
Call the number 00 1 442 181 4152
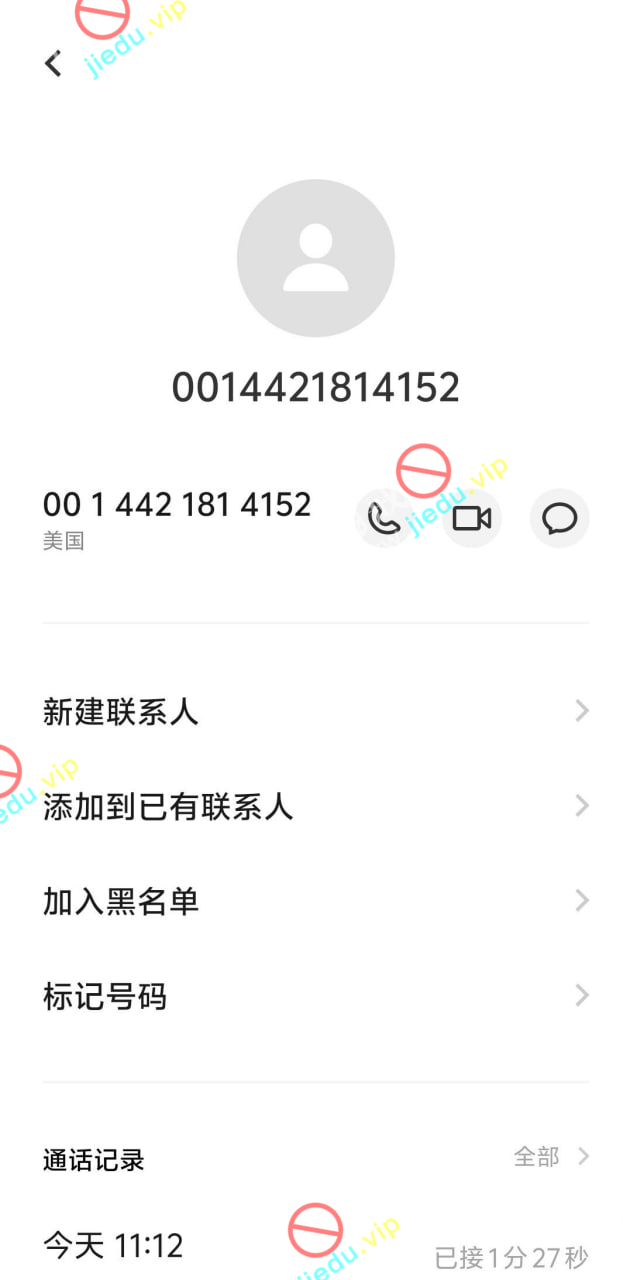384,518
